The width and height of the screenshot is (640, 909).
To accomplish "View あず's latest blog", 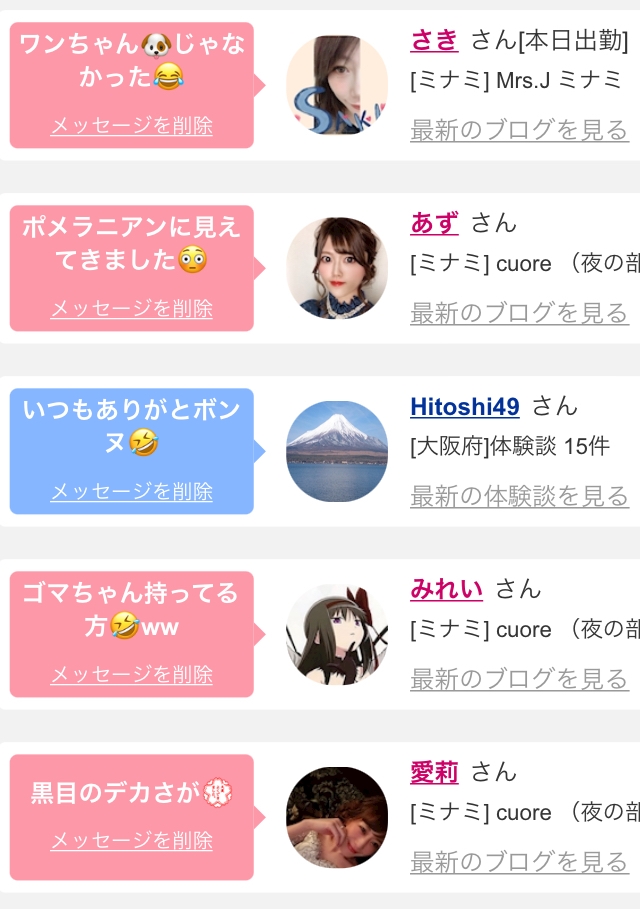I will pyautogui.click(x=519, y=313).
